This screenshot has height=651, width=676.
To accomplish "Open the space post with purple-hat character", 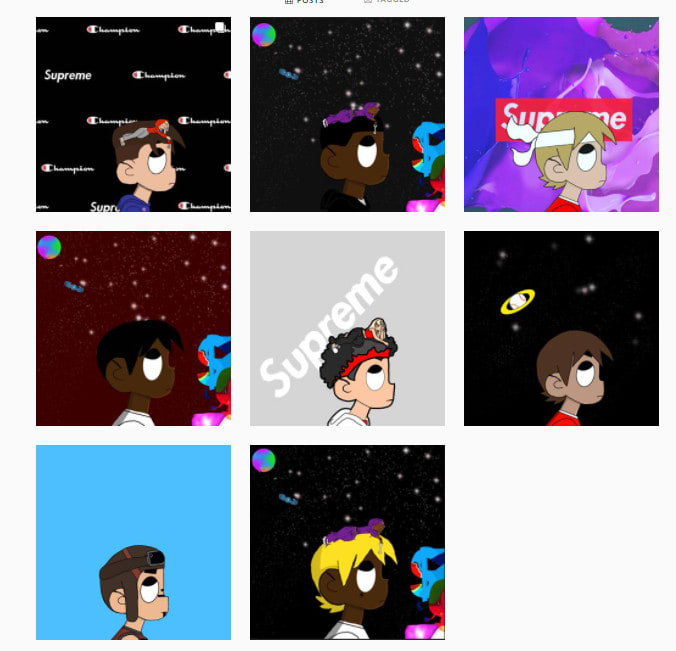I will click(x=347, y=114).
